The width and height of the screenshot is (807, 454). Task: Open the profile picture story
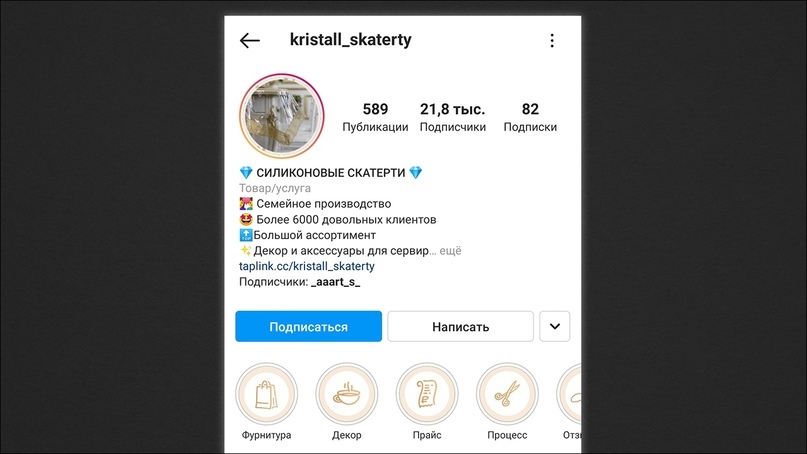[x=282, y=117]
